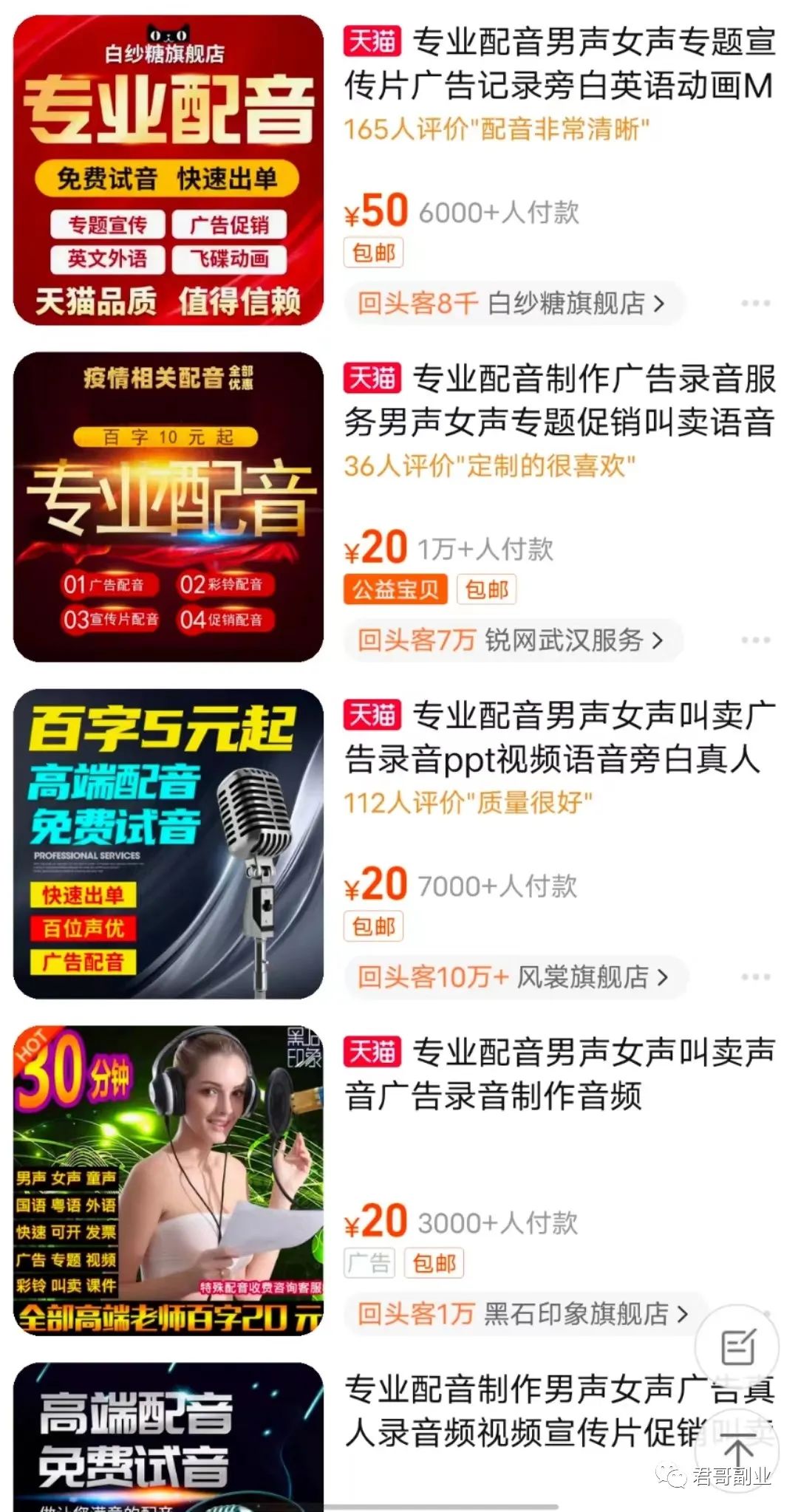798x1512 pixels.
Task: Open the microphone product thumbnail
Action: (167, 846)
